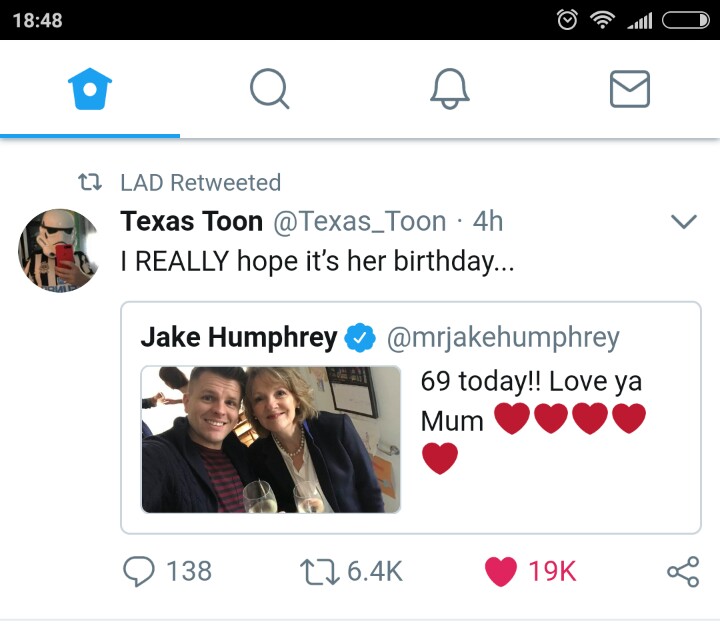Viewport: 720px width, 628px height.
Task: Share Texas Toon's tweet
Action: [x=682, y=571]
